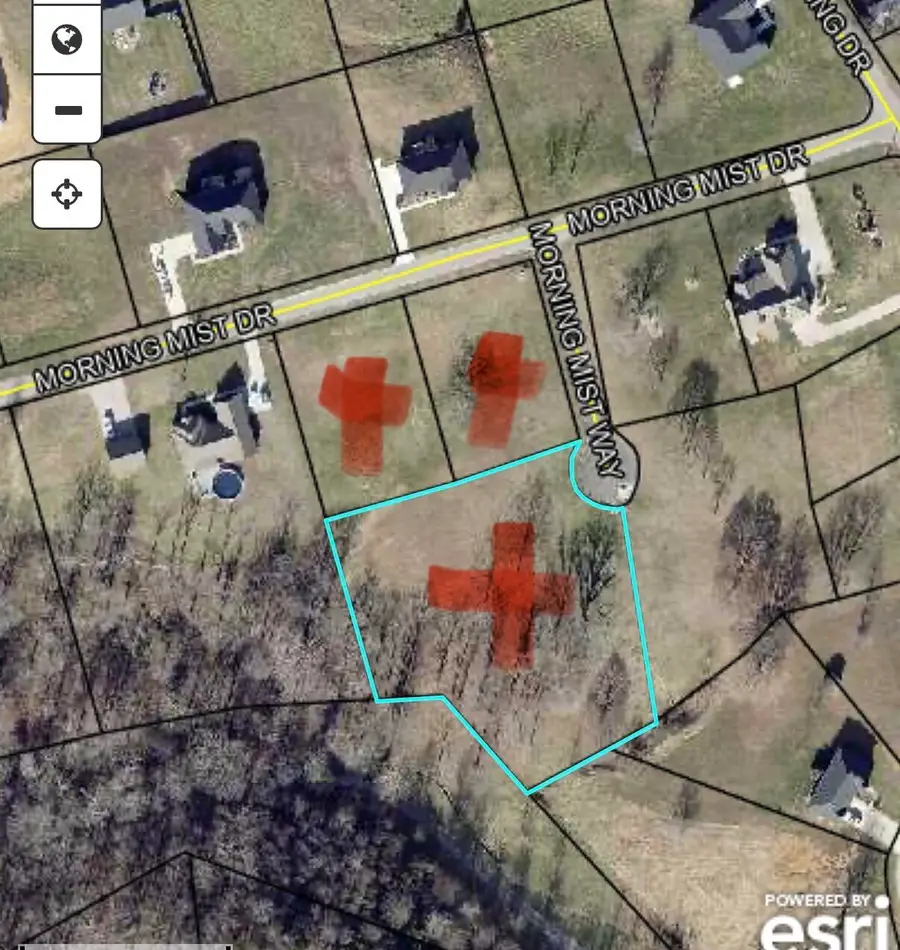Click the crosshair default extent icon
The image size is (900, 950).
[65, 194]
